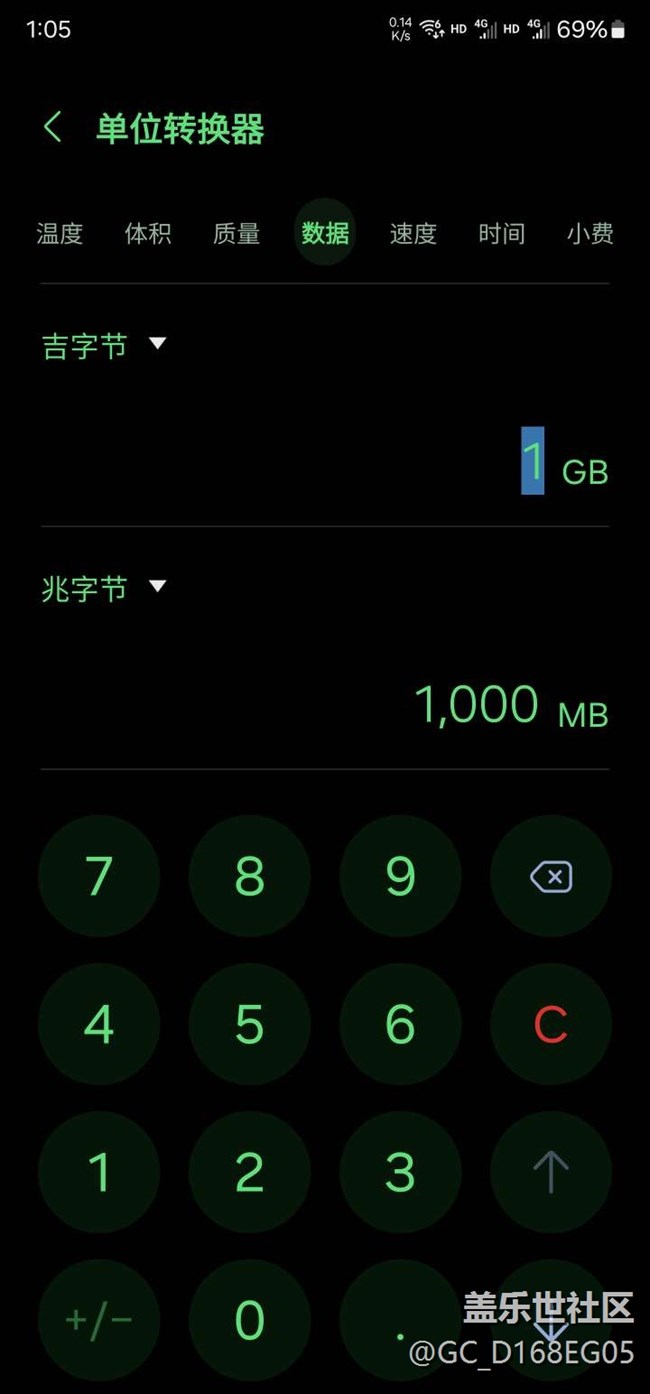Viewport: 650px width, 1394px height.
Task: Enter digit 3 on the keypad
Action: (400, 1172)
